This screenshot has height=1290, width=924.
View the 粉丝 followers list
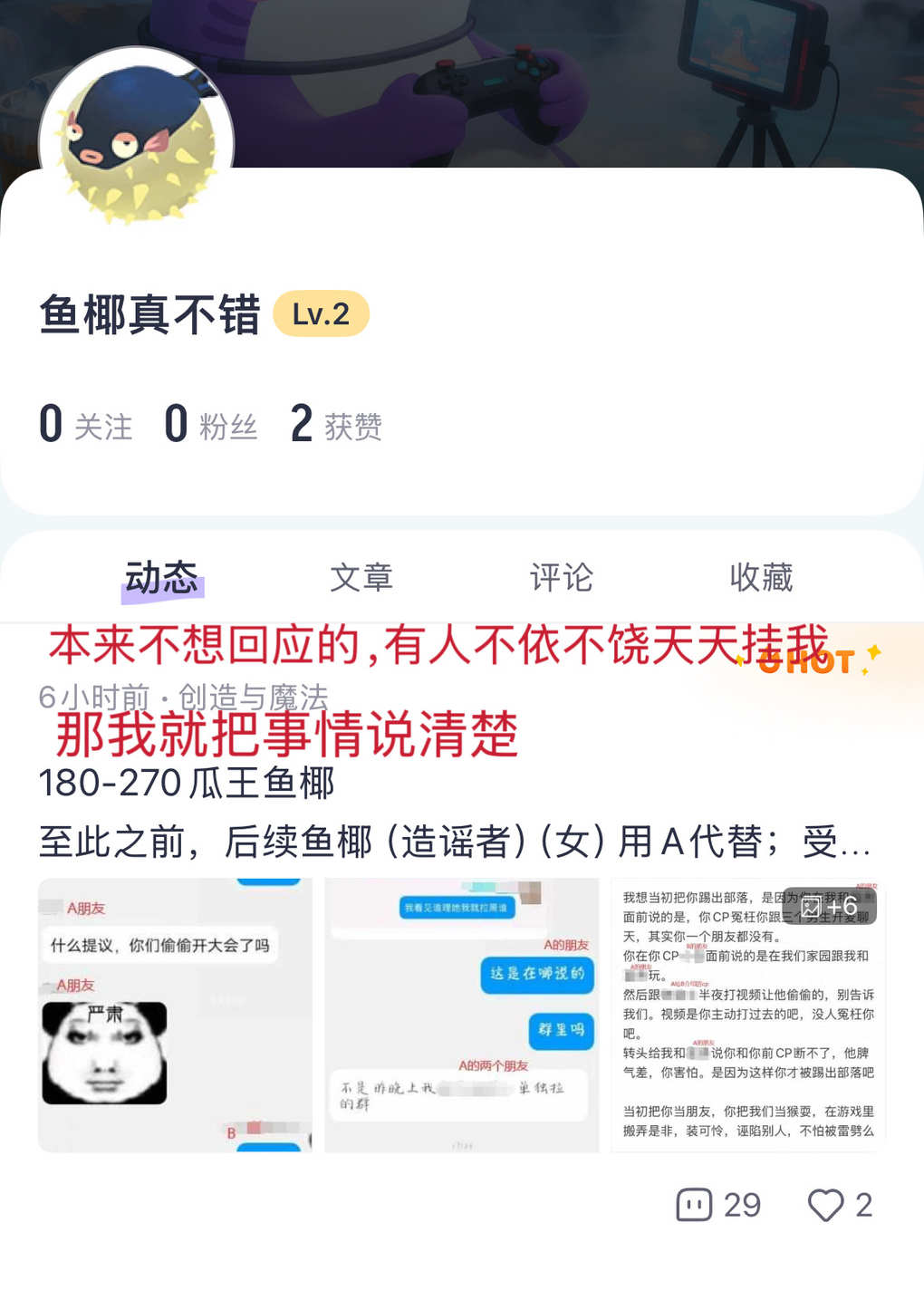pyautogui.click(x=211, y=425)
